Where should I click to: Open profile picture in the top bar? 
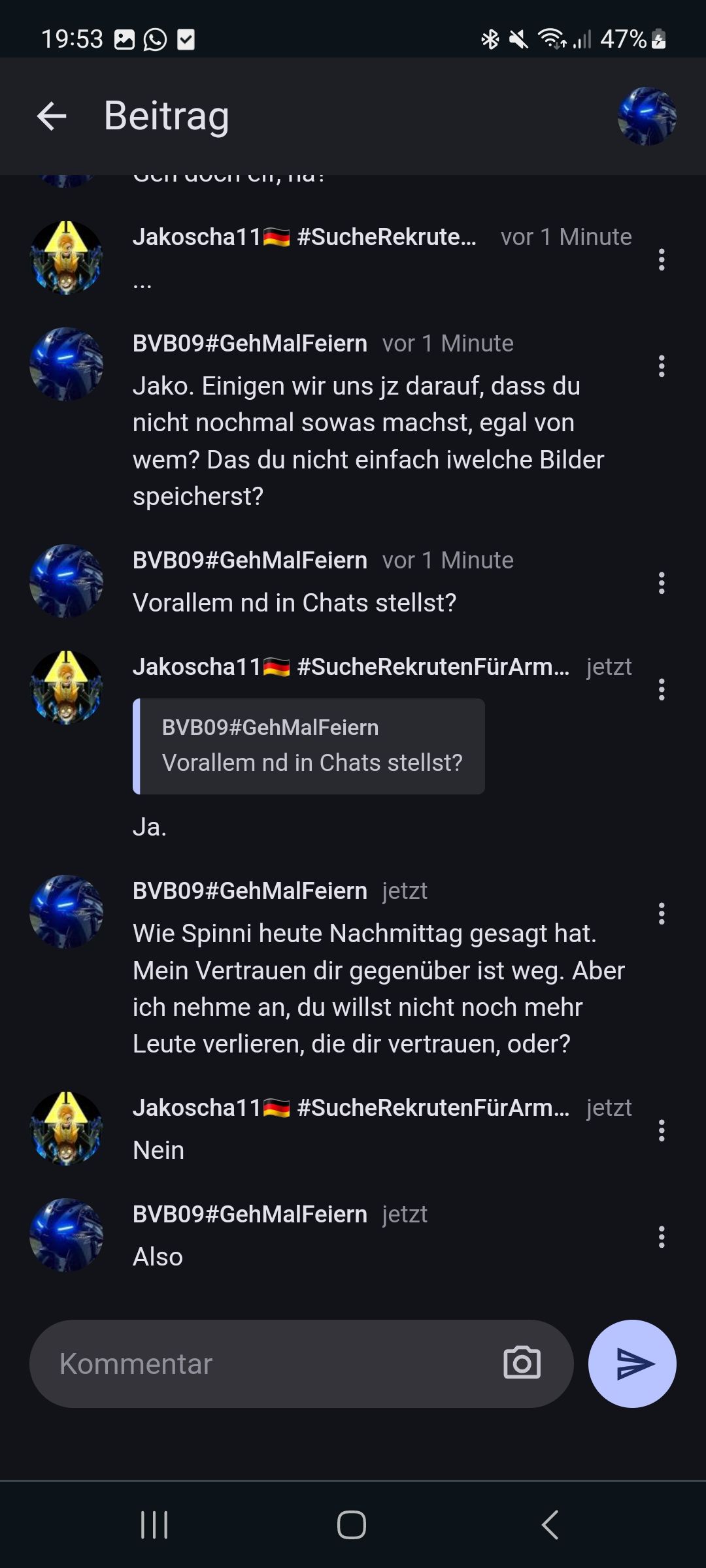coord(647,116)
